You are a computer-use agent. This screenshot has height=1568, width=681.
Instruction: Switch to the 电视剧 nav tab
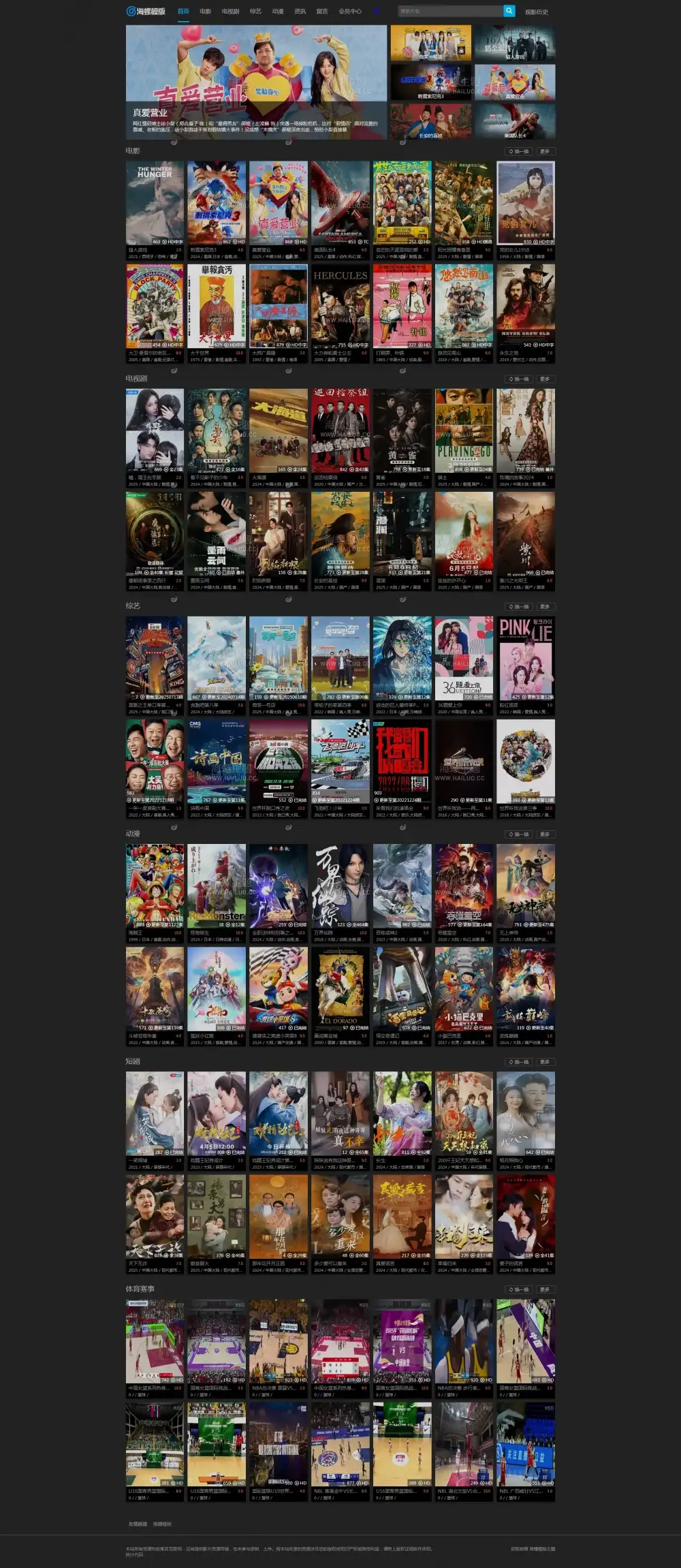pyautogui.click(x=230, y=12)
